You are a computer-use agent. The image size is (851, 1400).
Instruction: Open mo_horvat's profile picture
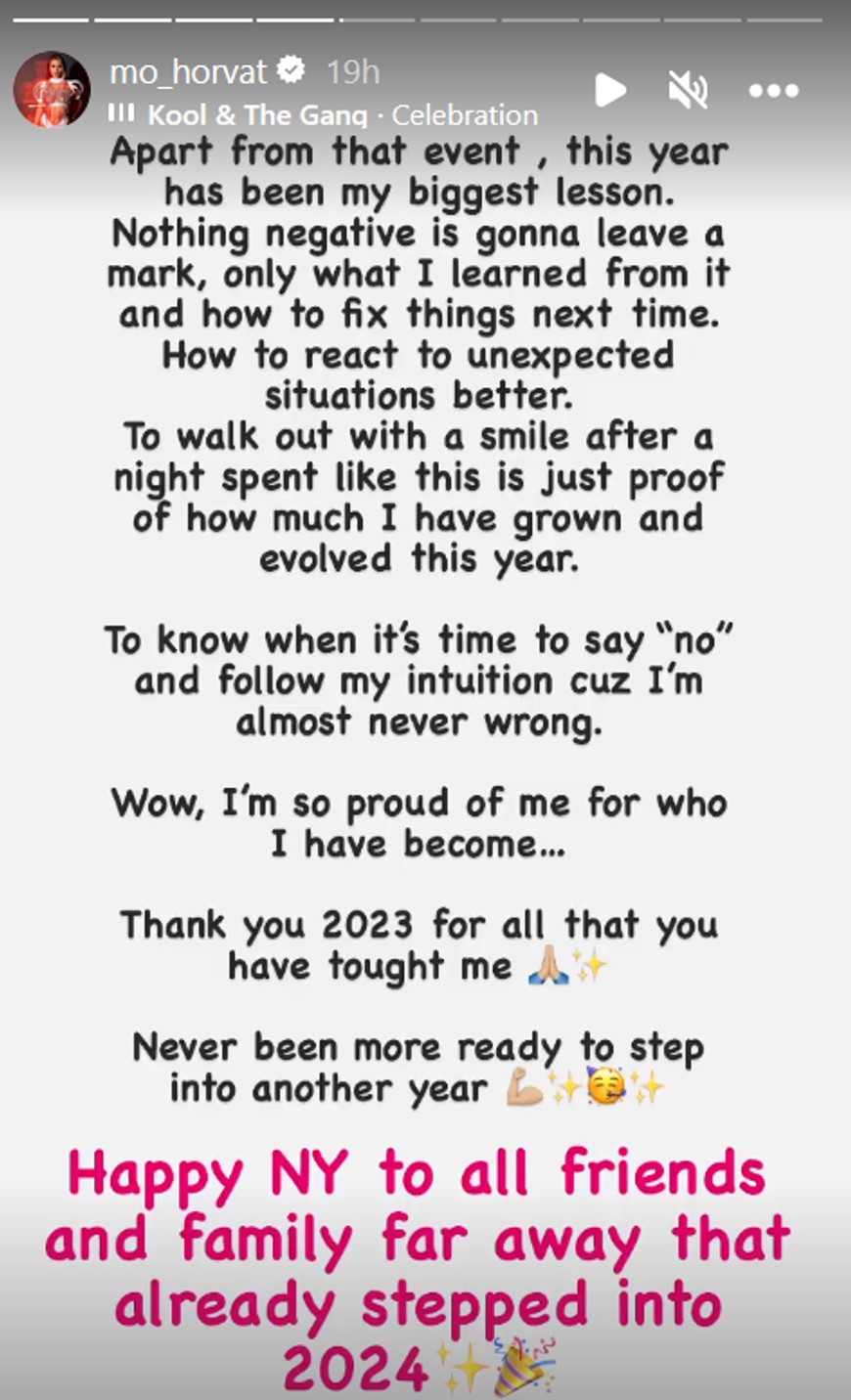[52, 90]
